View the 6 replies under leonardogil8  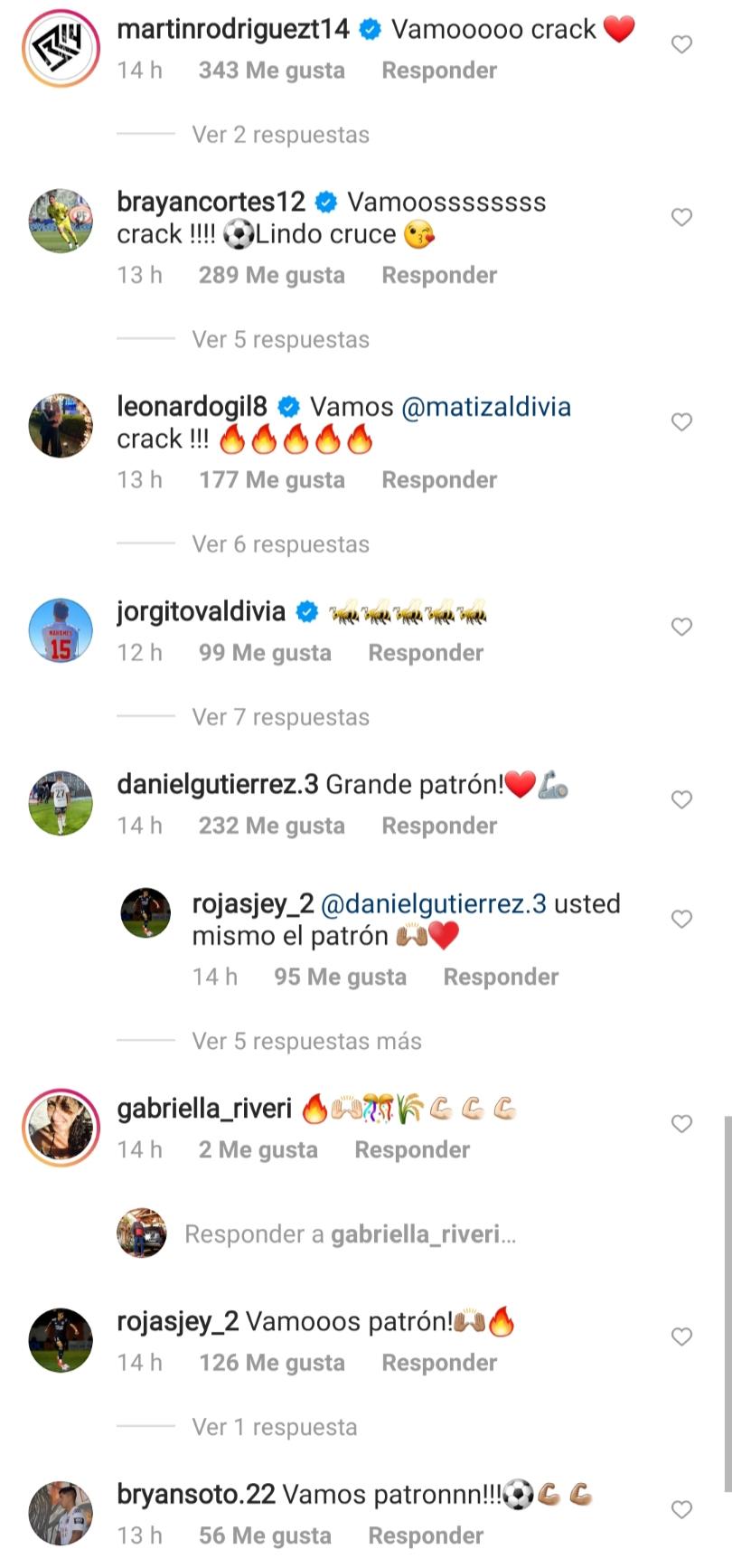point(280,544)
